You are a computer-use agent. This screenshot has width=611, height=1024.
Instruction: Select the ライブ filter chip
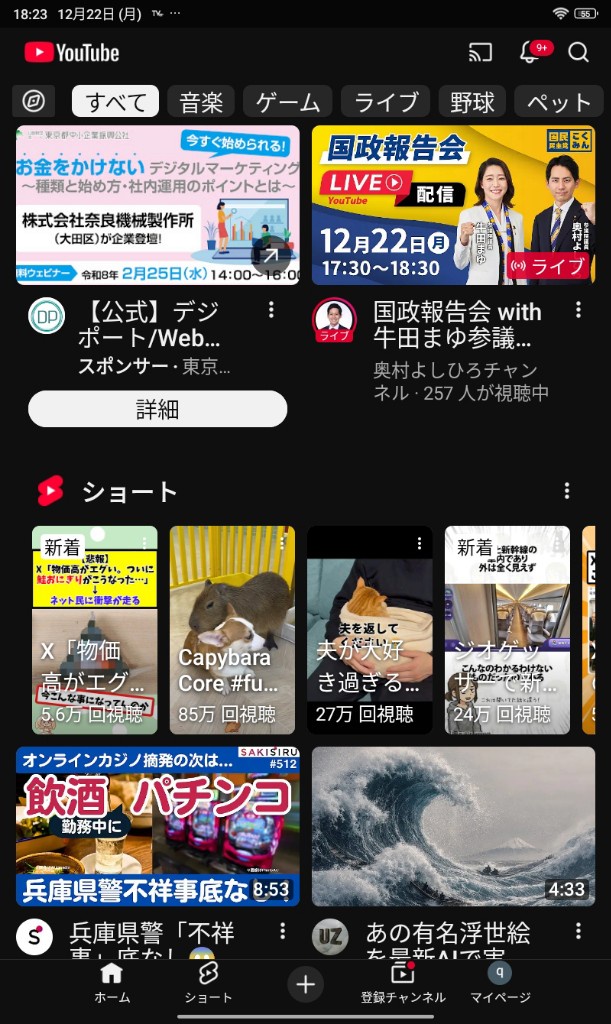coord(386,101)
